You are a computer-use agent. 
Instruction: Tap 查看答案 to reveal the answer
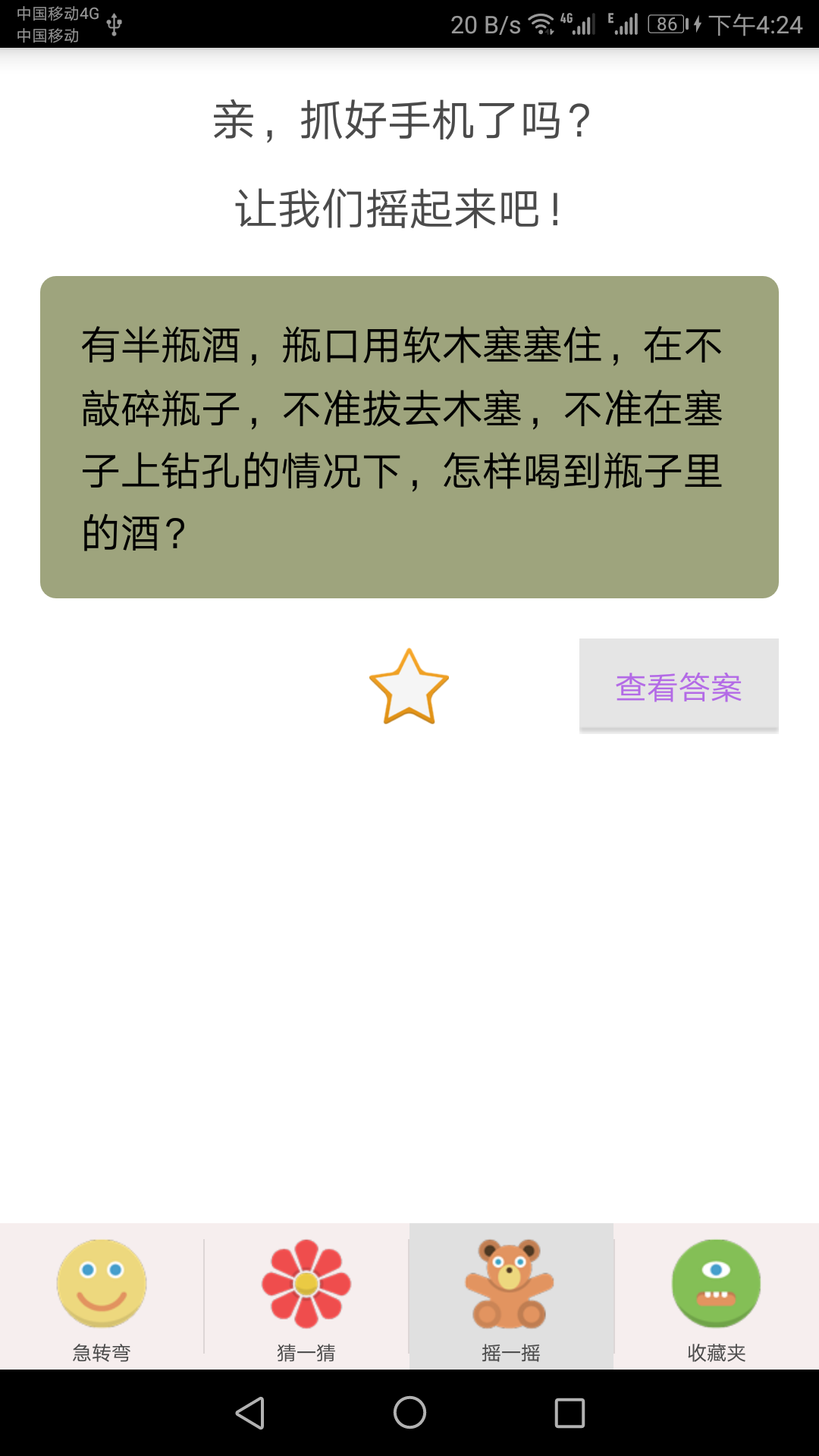679,686
